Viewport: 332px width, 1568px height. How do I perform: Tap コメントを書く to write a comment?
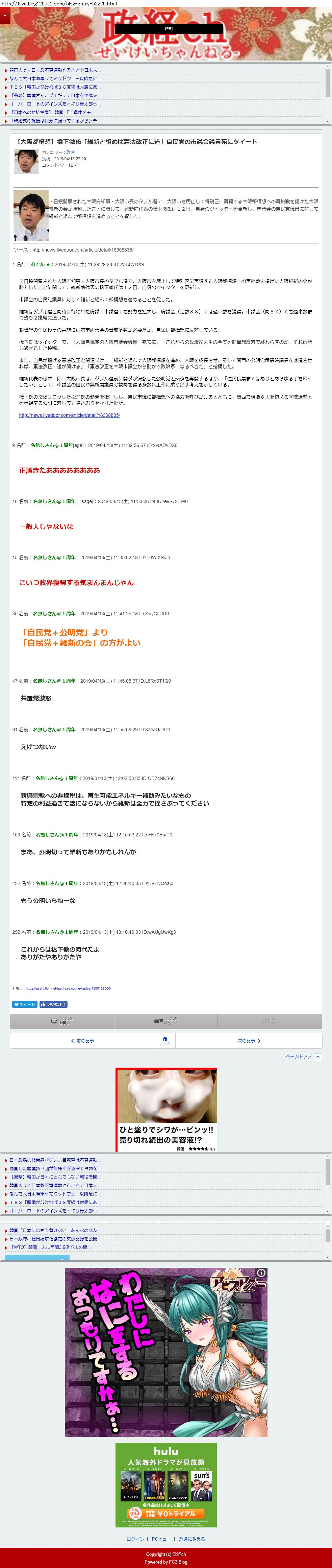click(x=61, y=1021)
